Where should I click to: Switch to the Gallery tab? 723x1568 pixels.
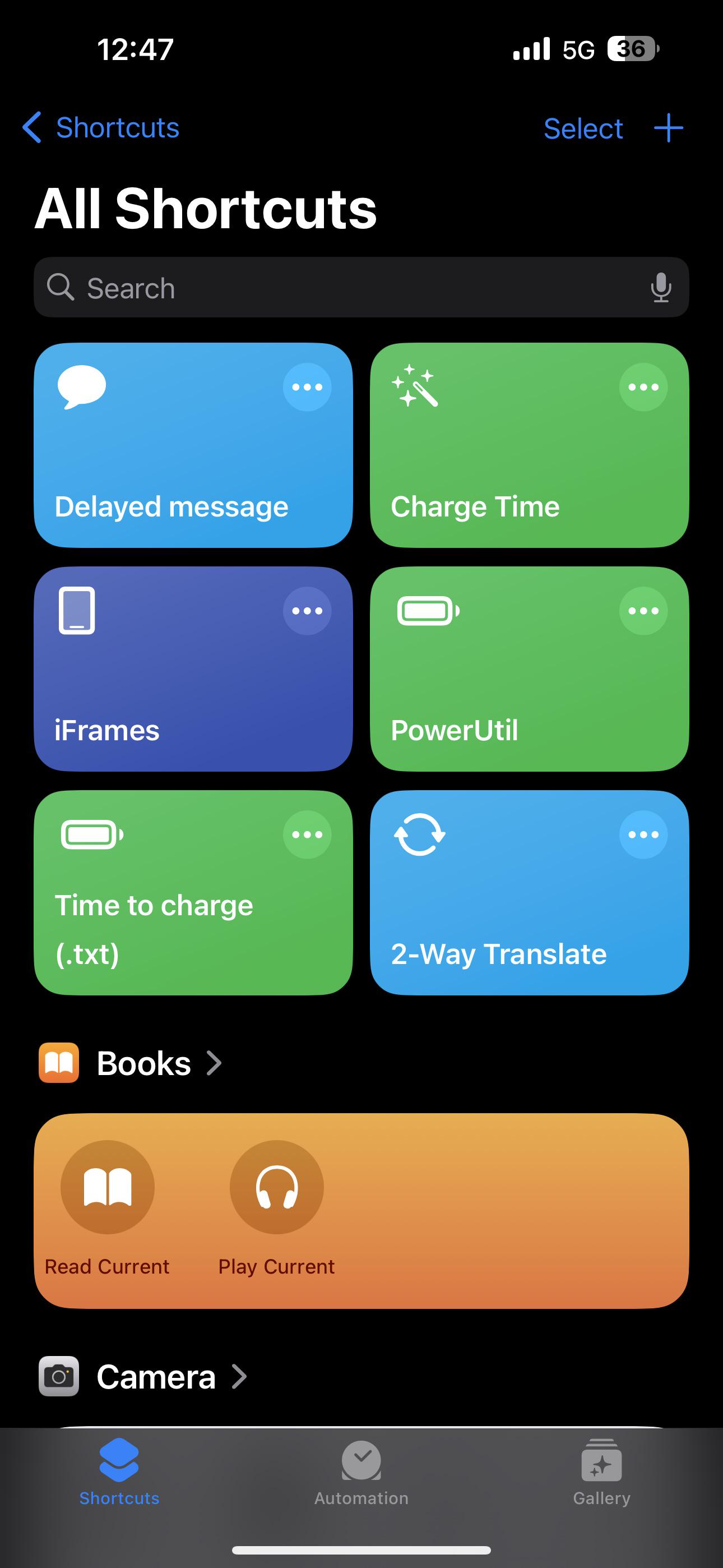(x=601, y=1472)
